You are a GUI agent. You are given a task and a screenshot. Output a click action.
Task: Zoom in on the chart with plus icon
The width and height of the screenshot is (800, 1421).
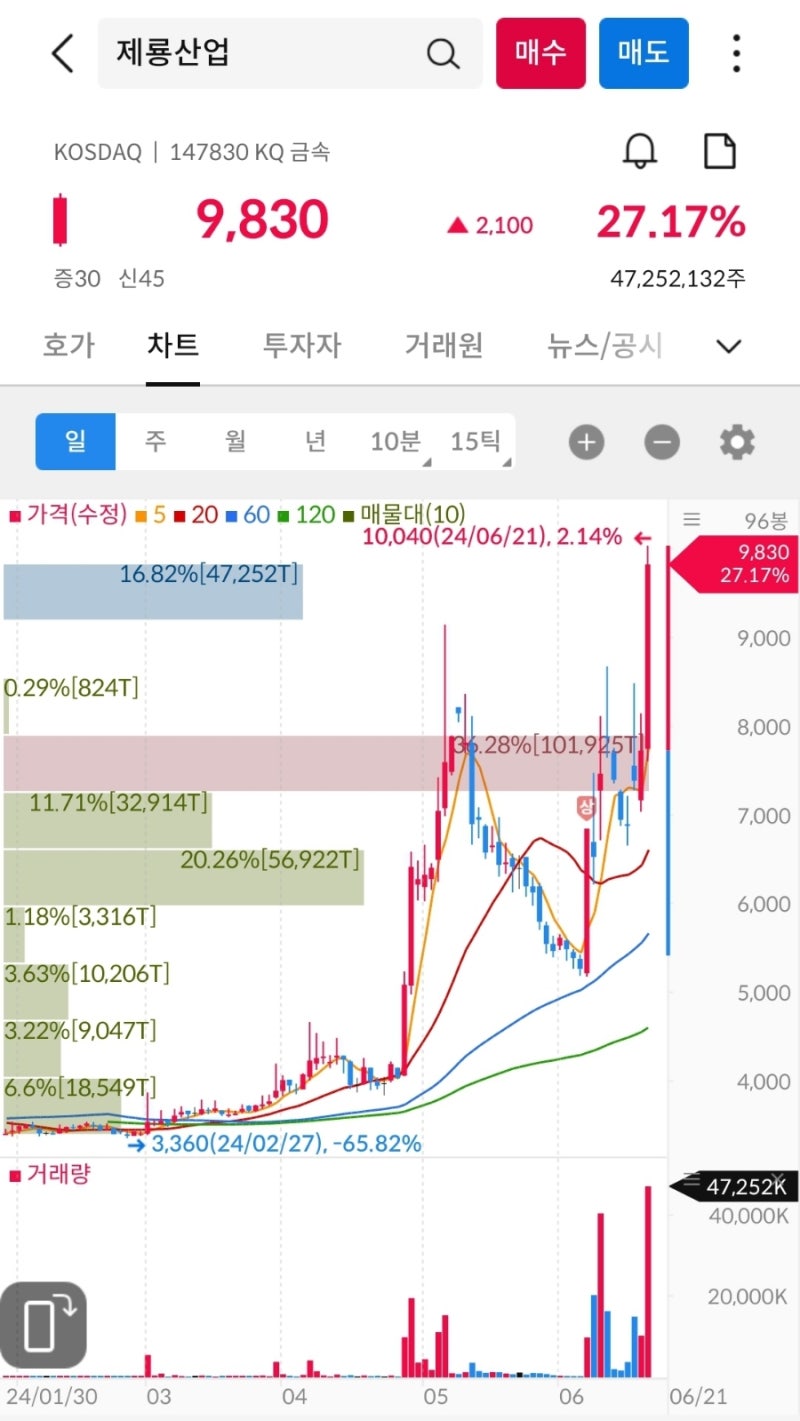pyautogui.click(x=586, y=441)
